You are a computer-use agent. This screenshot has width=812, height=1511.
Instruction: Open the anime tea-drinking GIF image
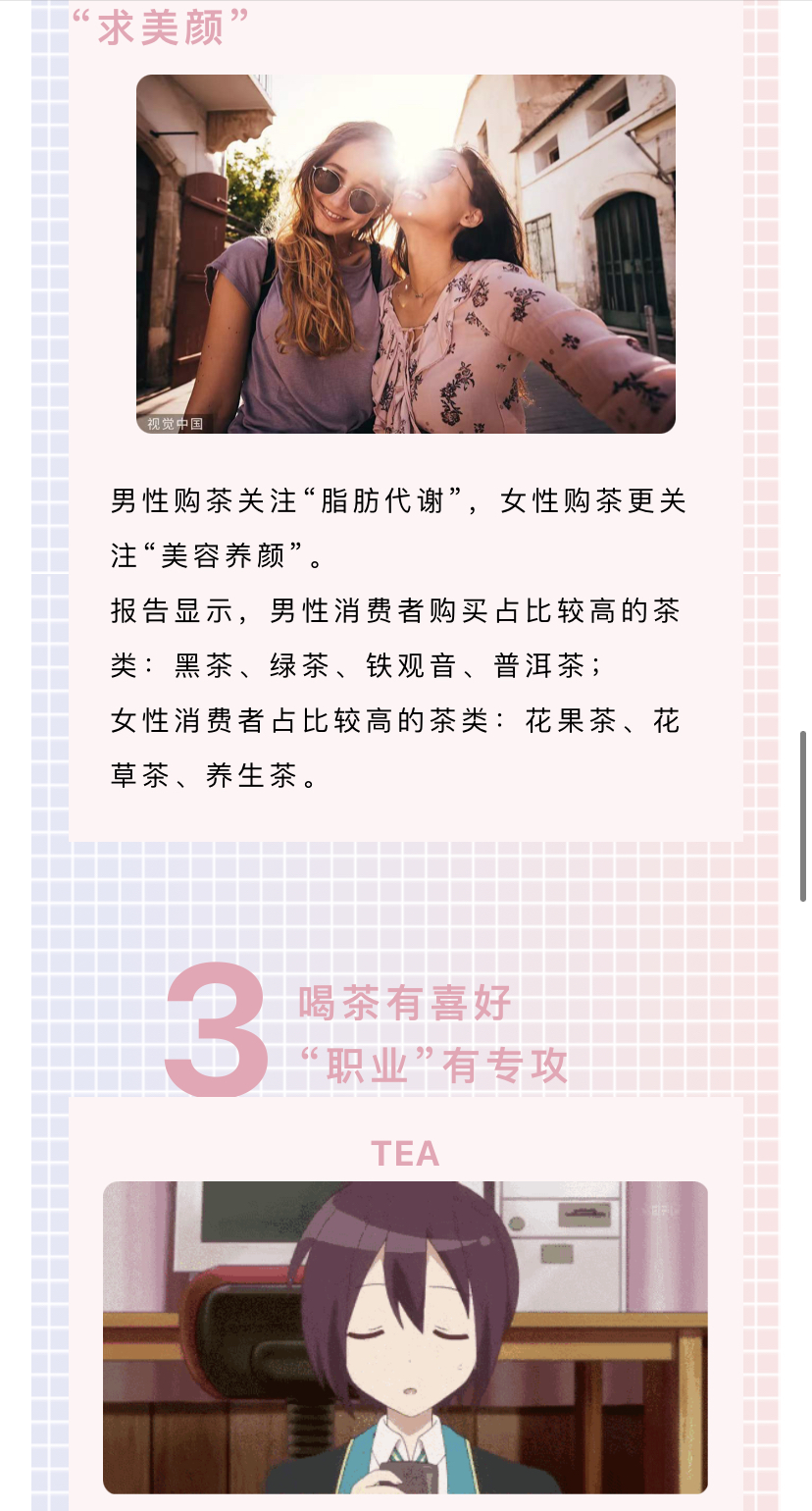(x=405, y=1336)
